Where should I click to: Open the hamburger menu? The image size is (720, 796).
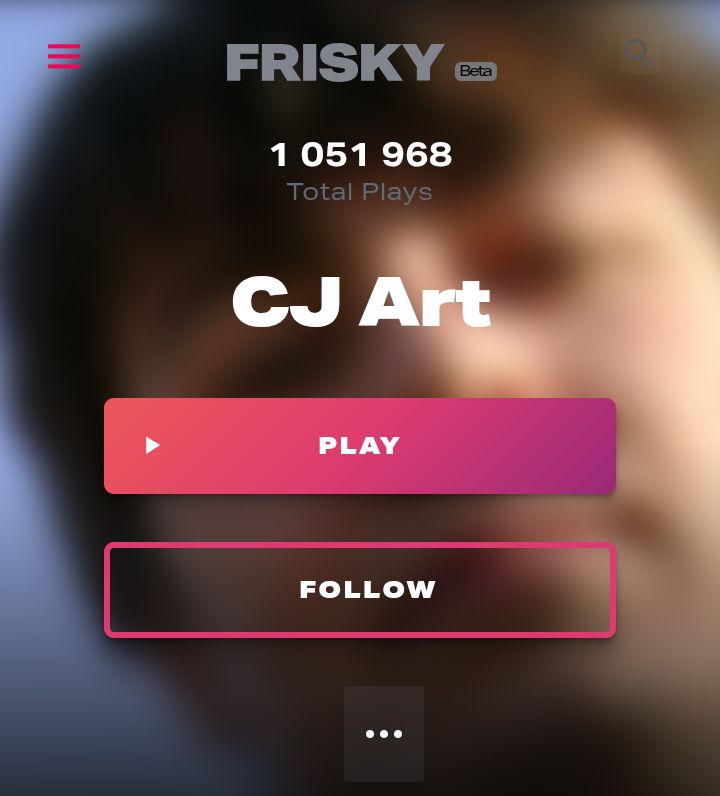click(x=64, y=56)
